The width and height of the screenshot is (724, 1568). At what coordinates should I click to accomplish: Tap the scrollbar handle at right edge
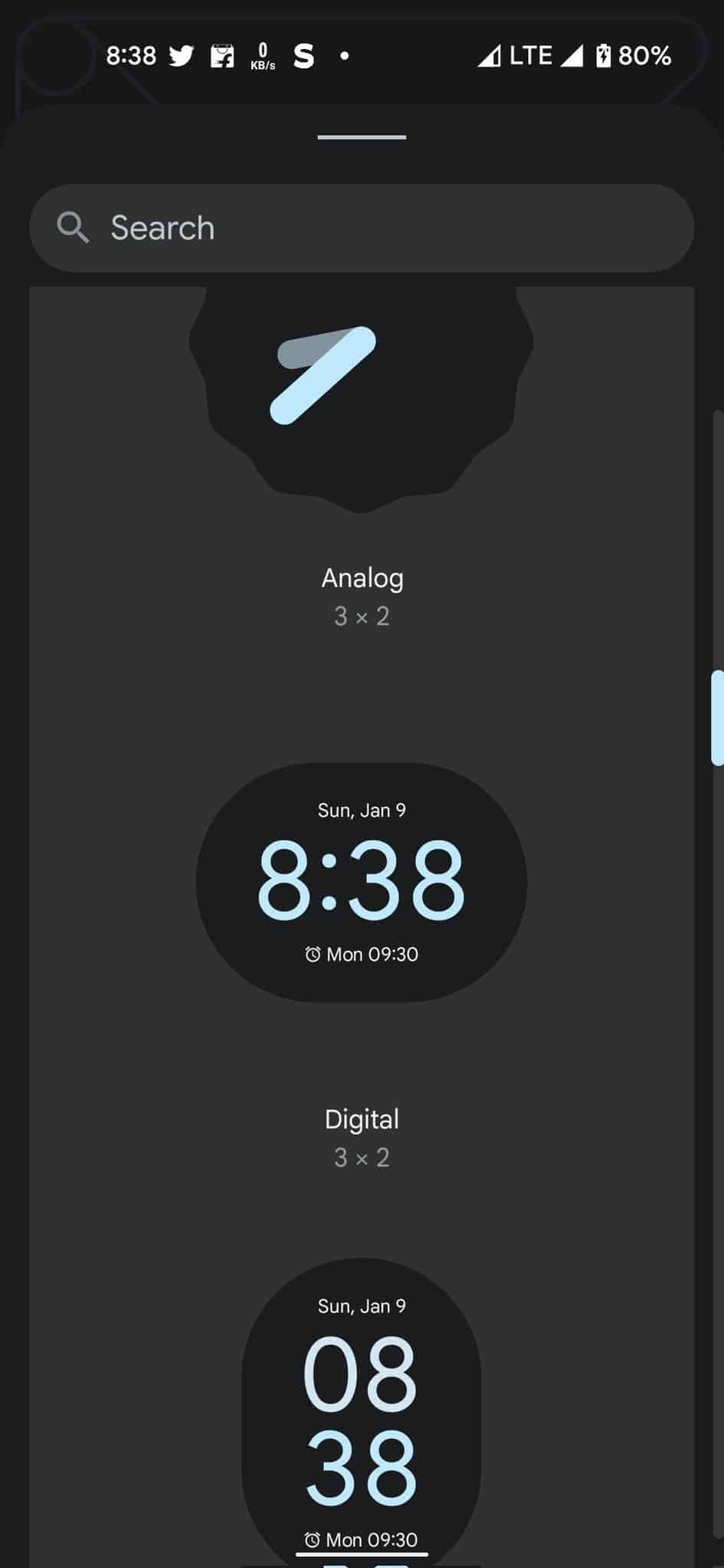coord(717,717)
